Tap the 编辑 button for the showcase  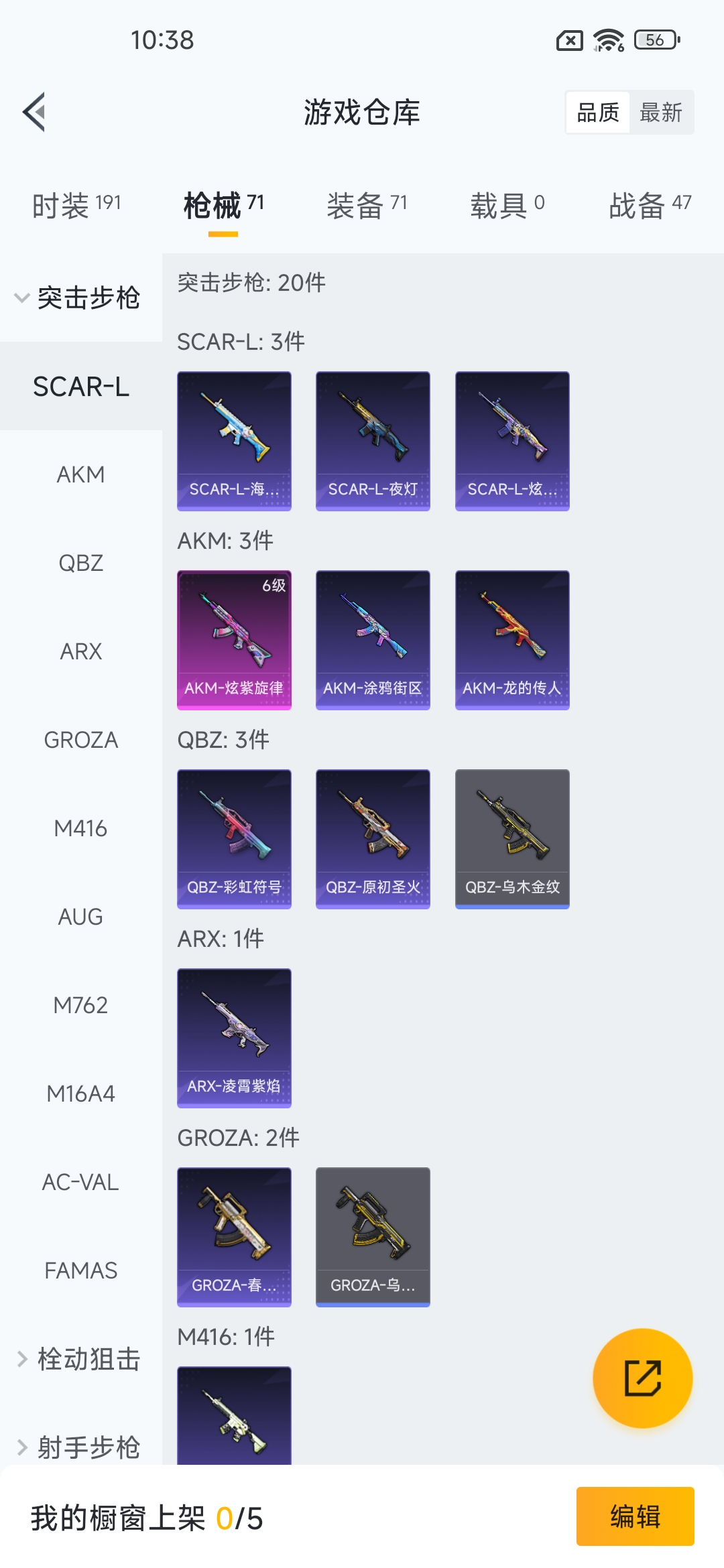(635, 1516)
